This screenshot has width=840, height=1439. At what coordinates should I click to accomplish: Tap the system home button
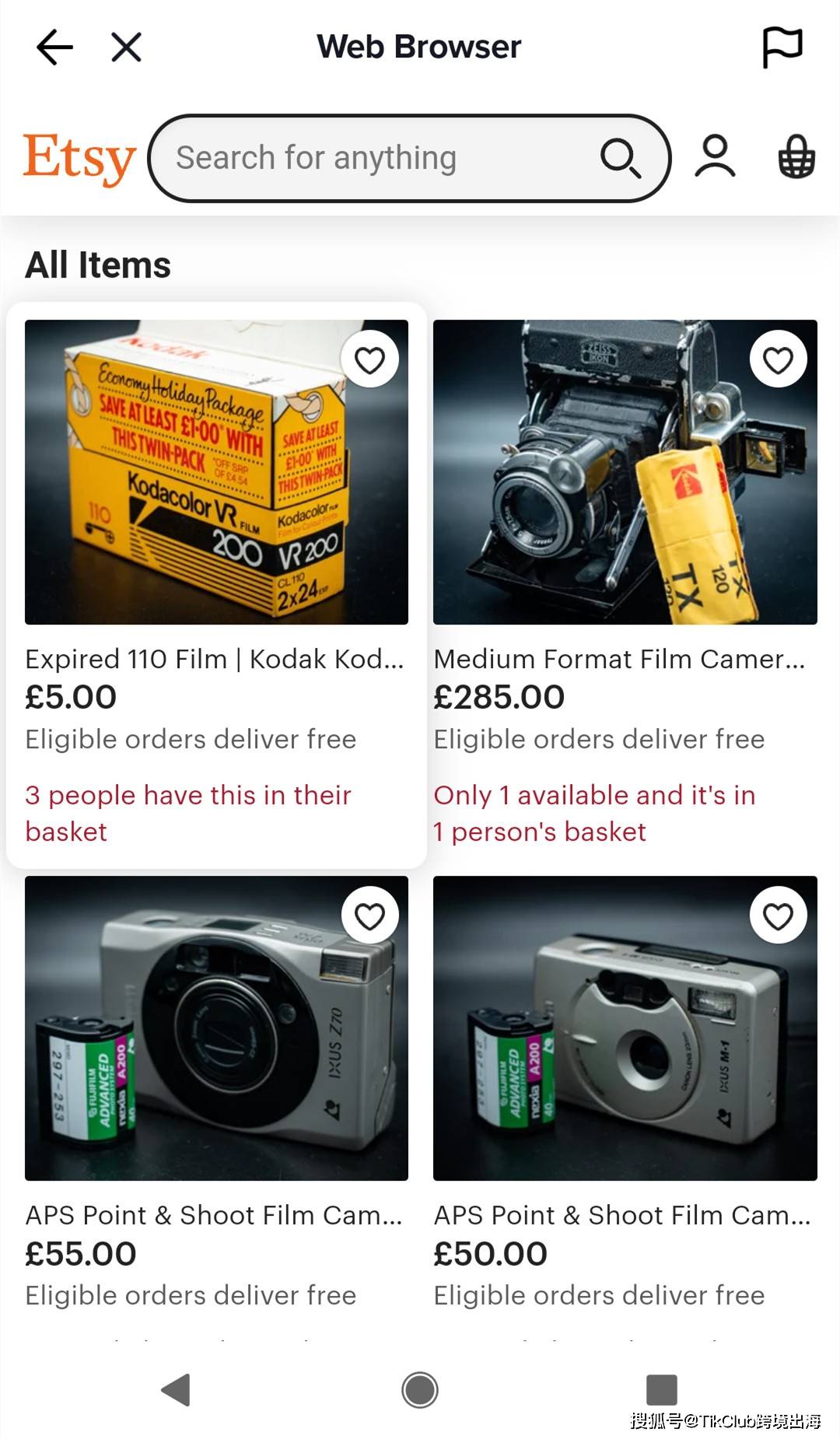pyautogui.click(x=420, y=1389)
